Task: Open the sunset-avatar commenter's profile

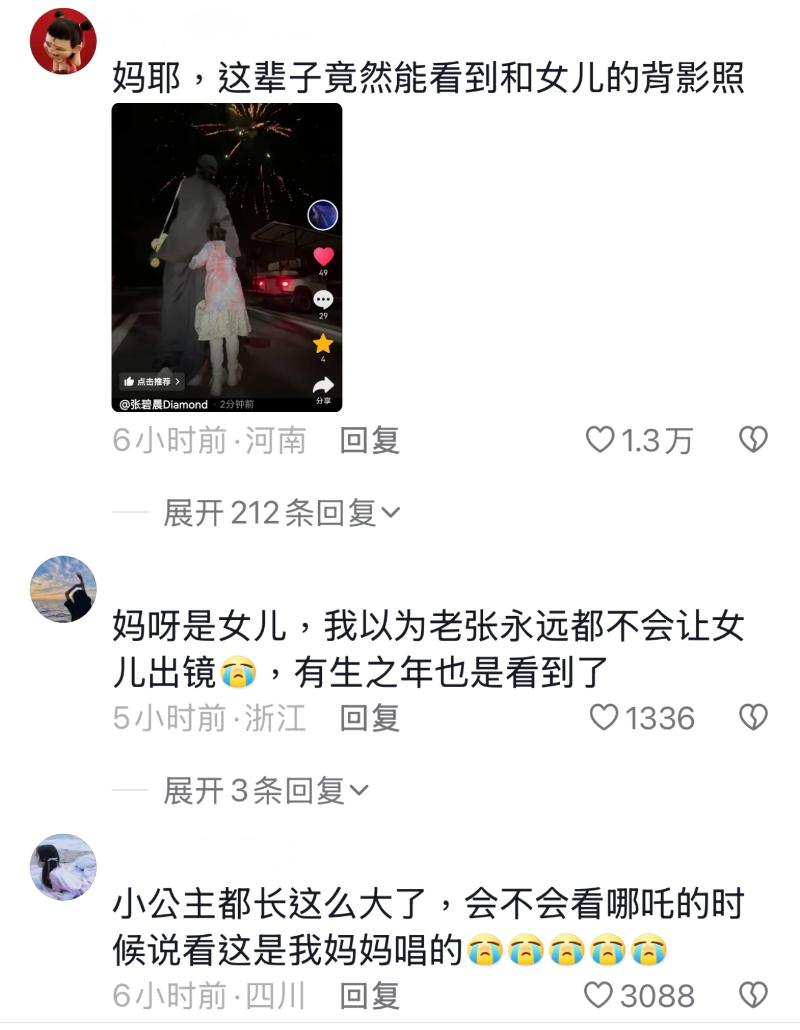Action: (64, 589)
